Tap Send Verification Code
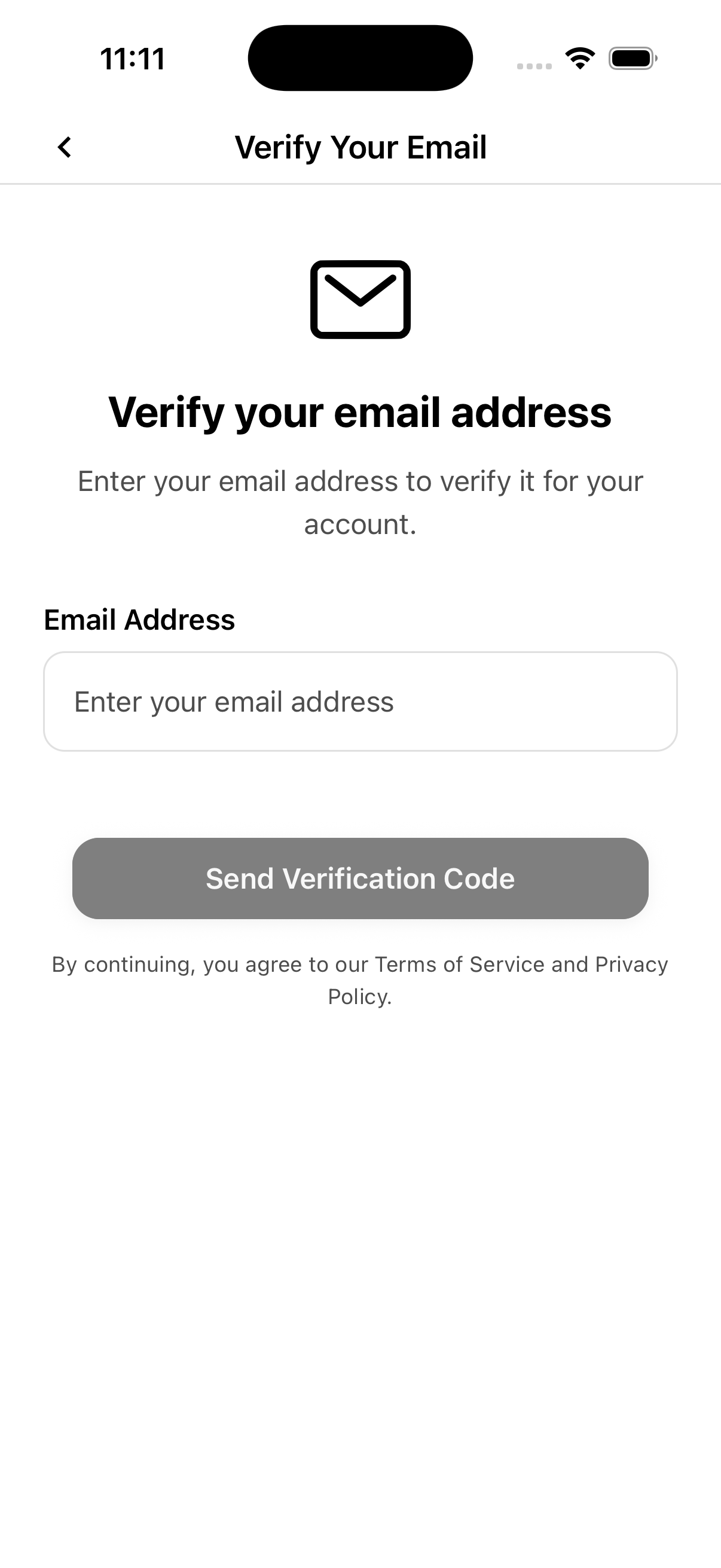This screenshot has width=721, height=1568. (x=360, y=878)
